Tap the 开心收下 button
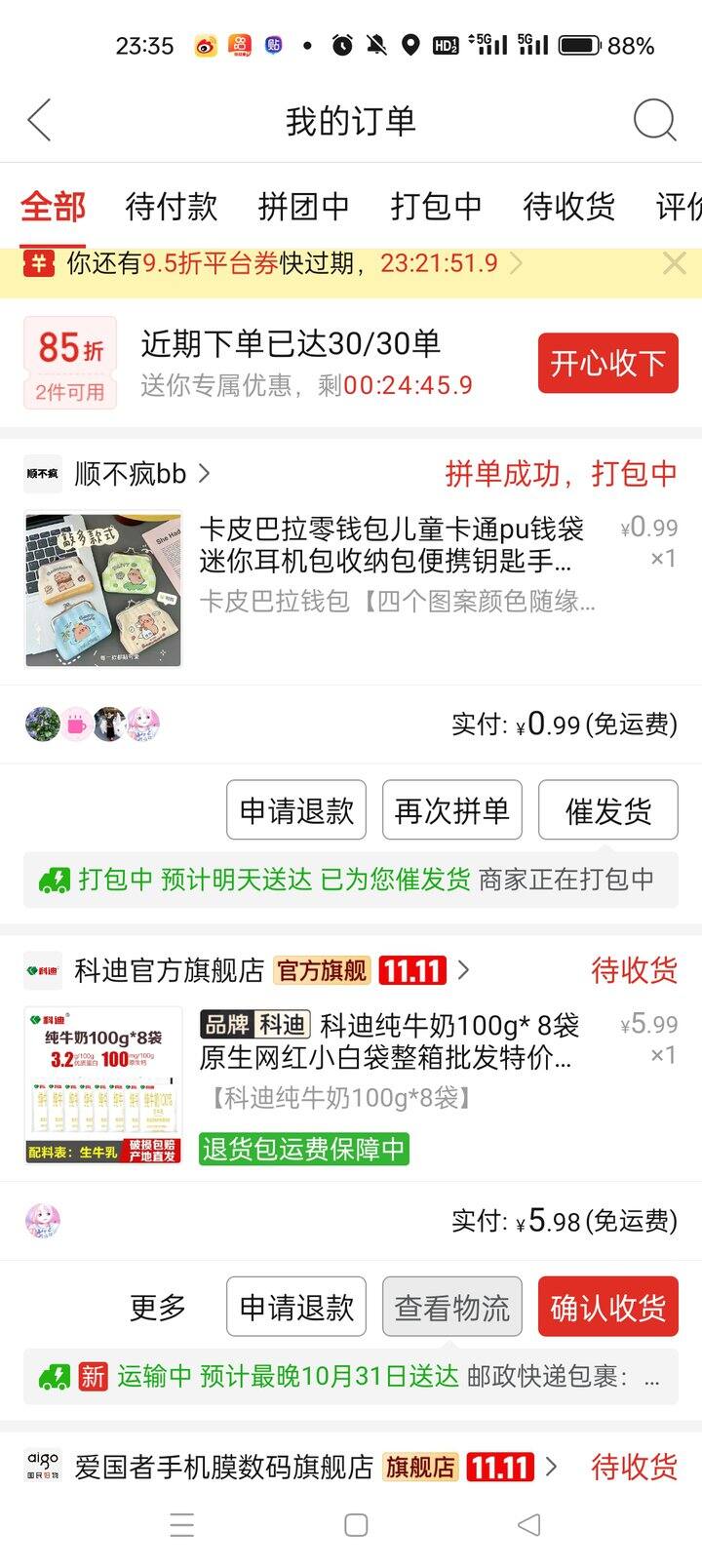This screenshot has width=702, height=1568. tap(607, 362)
